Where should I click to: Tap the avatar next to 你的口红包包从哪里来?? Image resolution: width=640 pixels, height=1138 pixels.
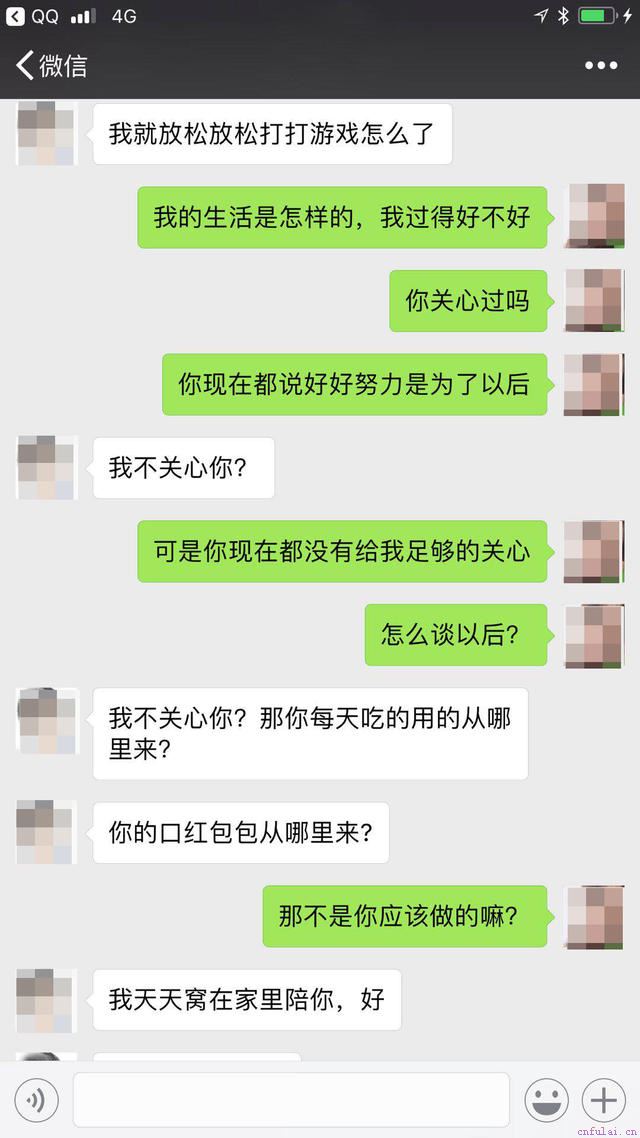(x=47, y=832)
